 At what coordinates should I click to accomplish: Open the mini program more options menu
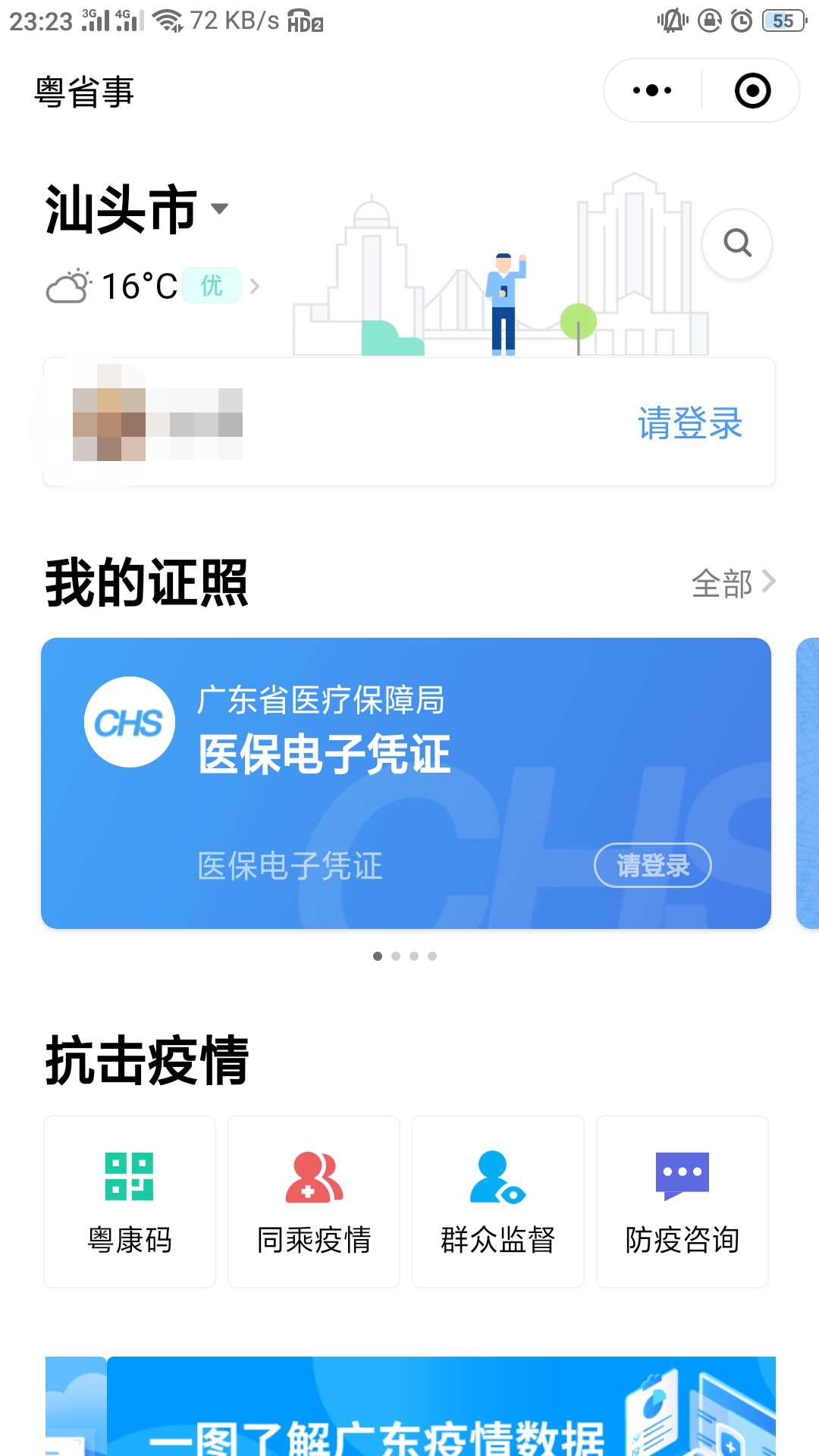652,90
